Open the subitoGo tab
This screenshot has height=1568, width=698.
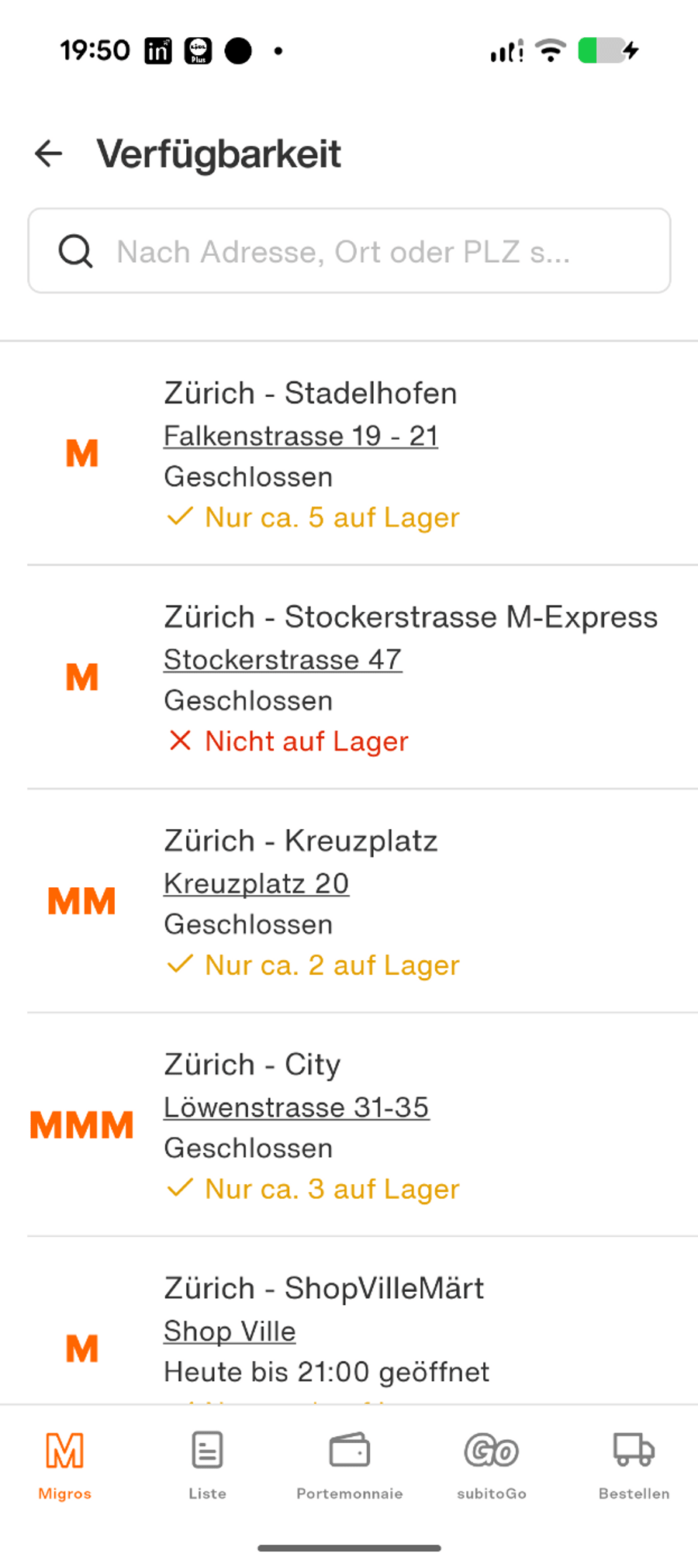click(492, 1464)
